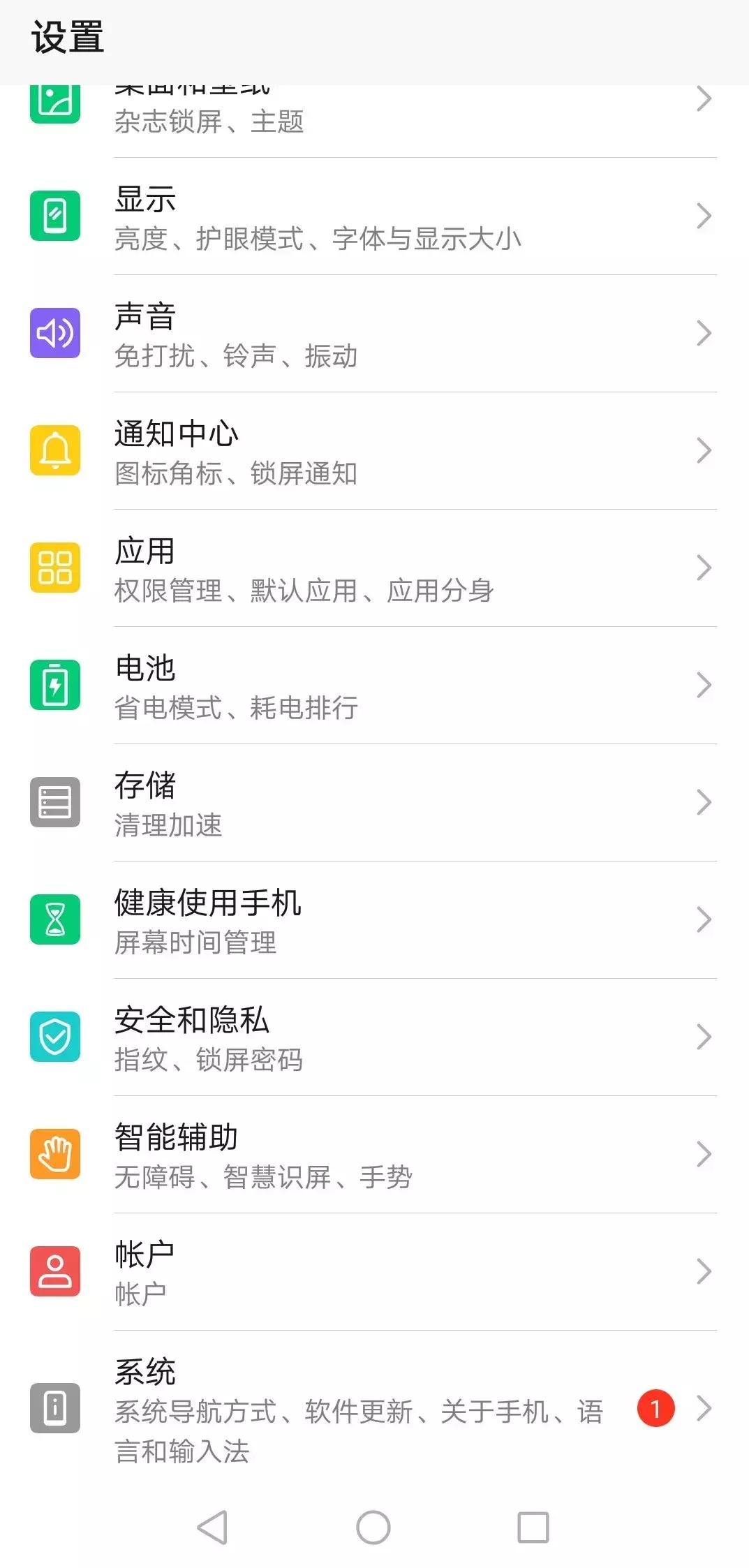
Task: Expand the 安全和隐私 settings via its chevron
Action: coord(703,1037)
